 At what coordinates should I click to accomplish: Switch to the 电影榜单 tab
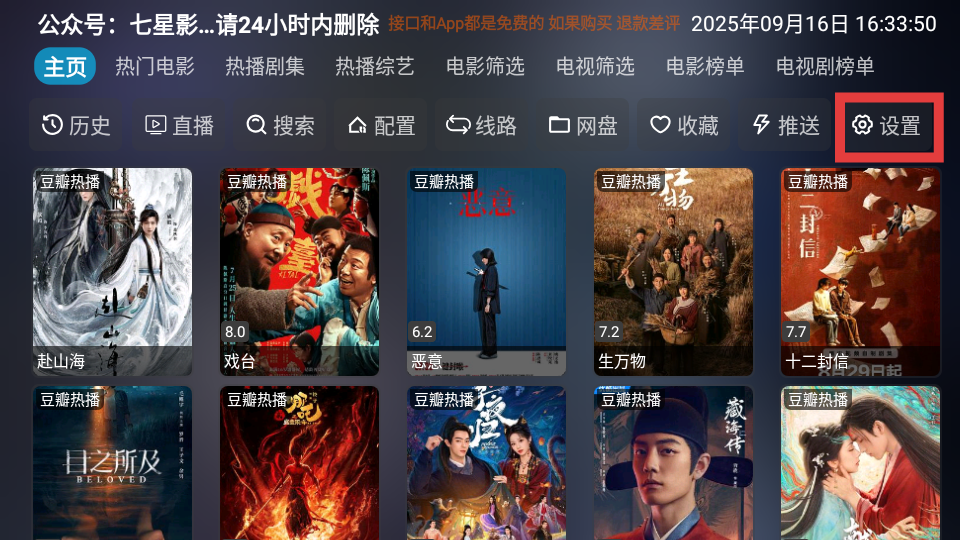[x=705, y=67]
